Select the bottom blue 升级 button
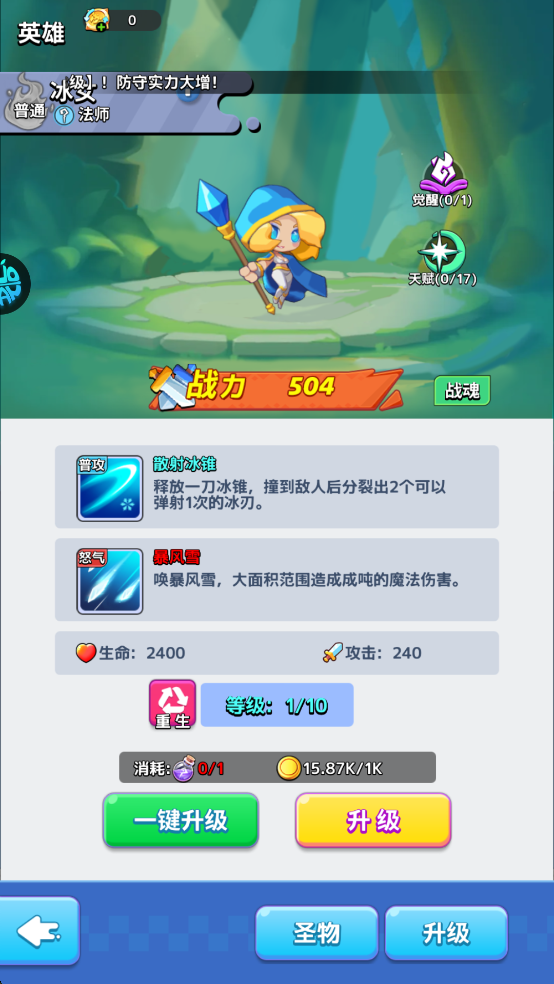This screenshot has width=554, height=984. coord(446,933)
